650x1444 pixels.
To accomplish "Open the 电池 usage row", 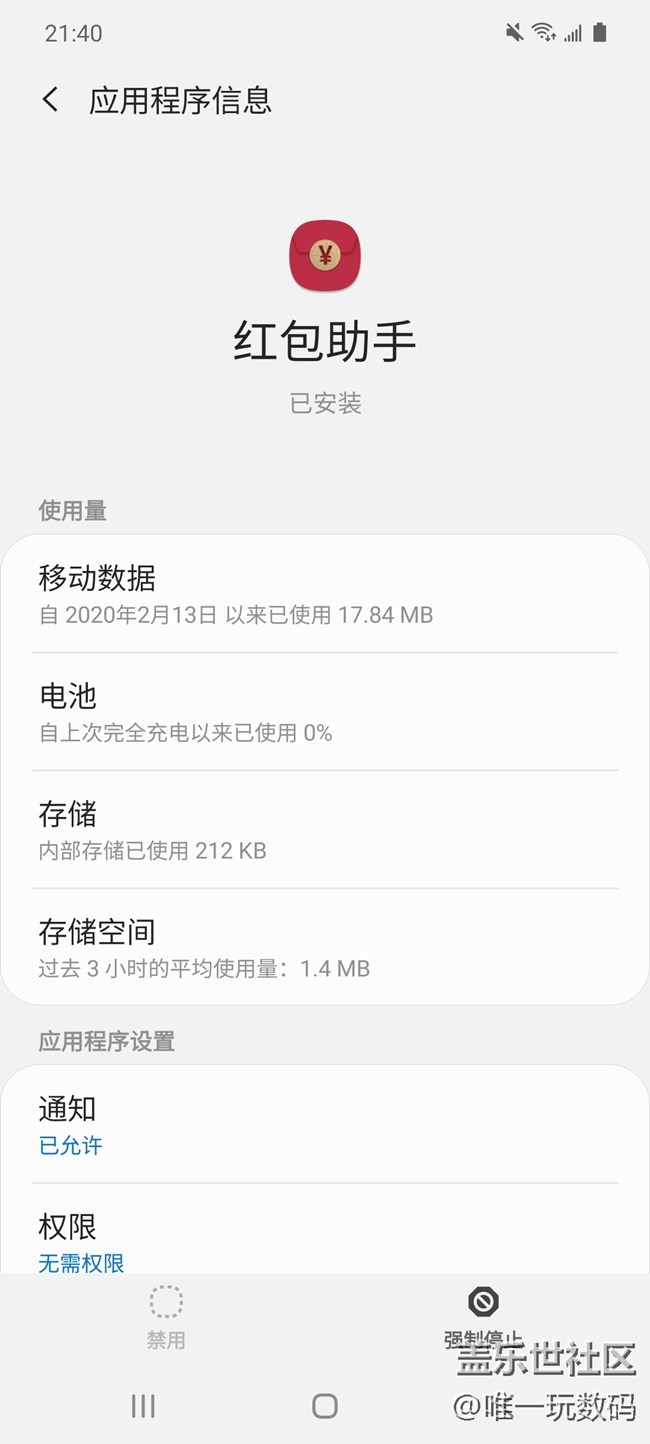I will point(324,712).
